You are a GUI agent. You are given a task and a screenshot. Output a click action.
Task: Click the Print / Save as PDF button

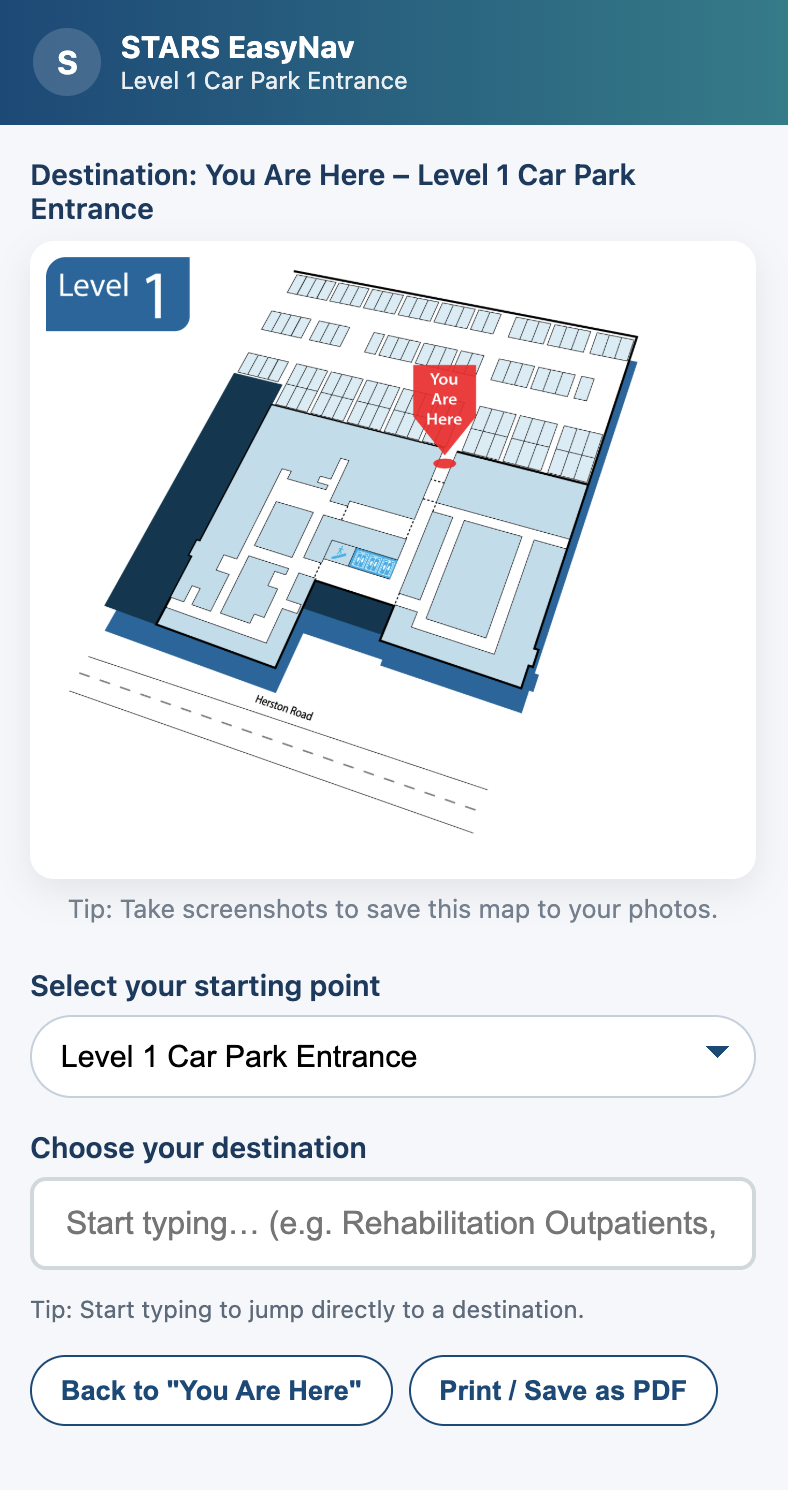click(562, 1390)
